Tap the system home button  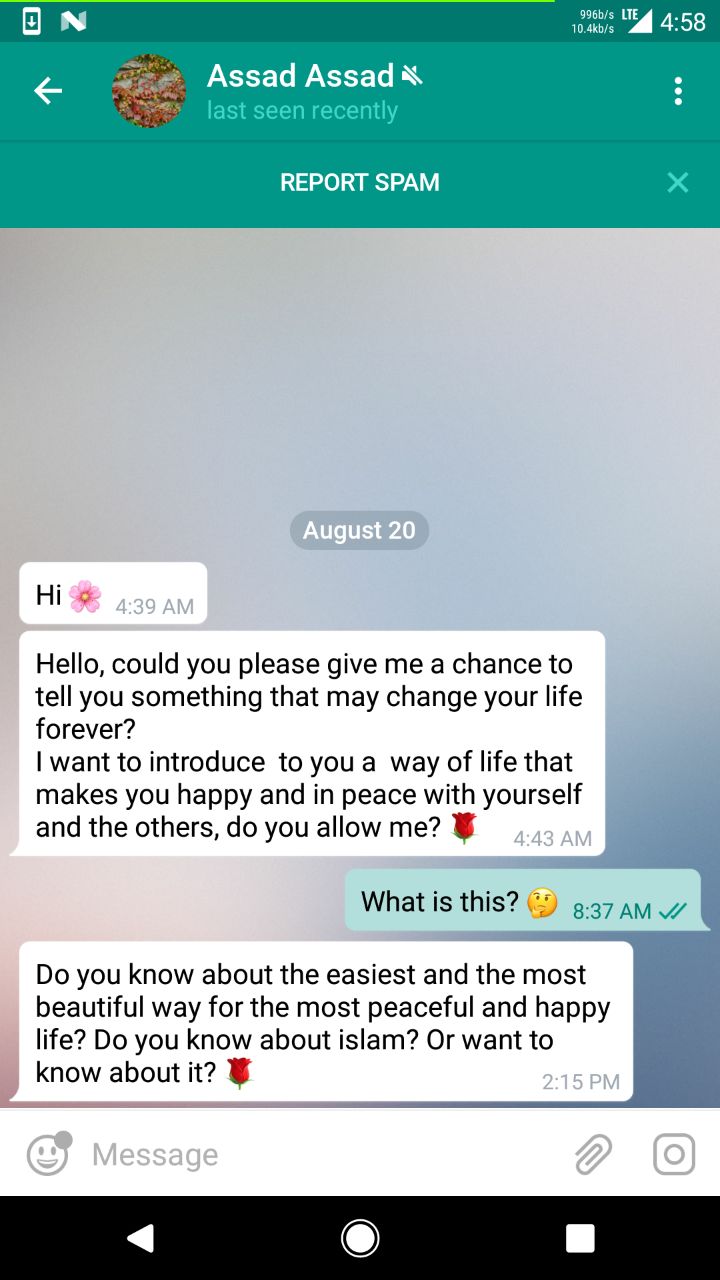click(x=360, y=1238)
